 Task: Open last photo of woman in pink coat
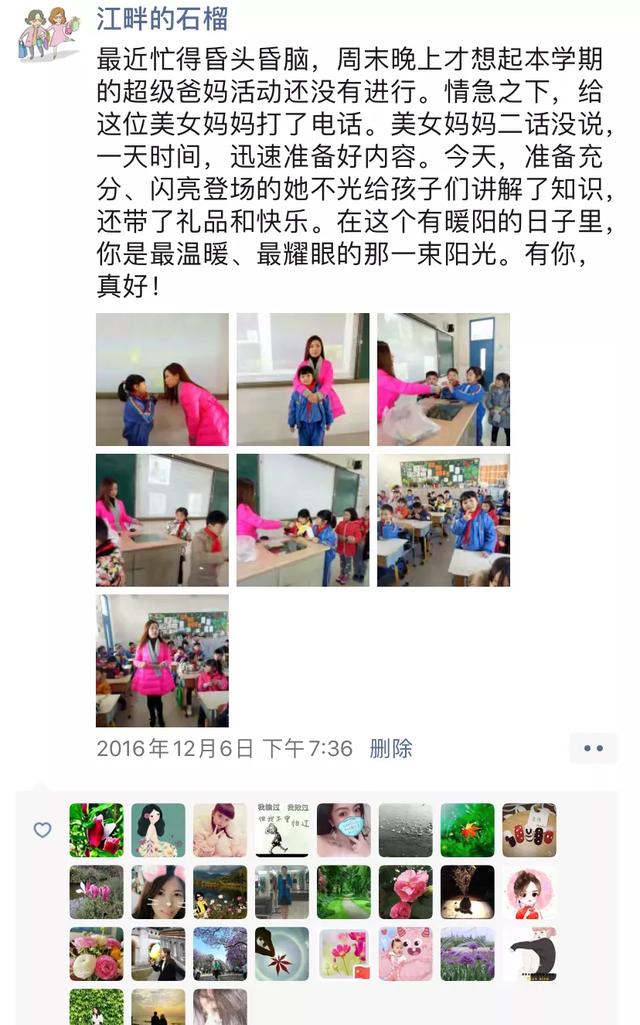(x=162, y=660)
